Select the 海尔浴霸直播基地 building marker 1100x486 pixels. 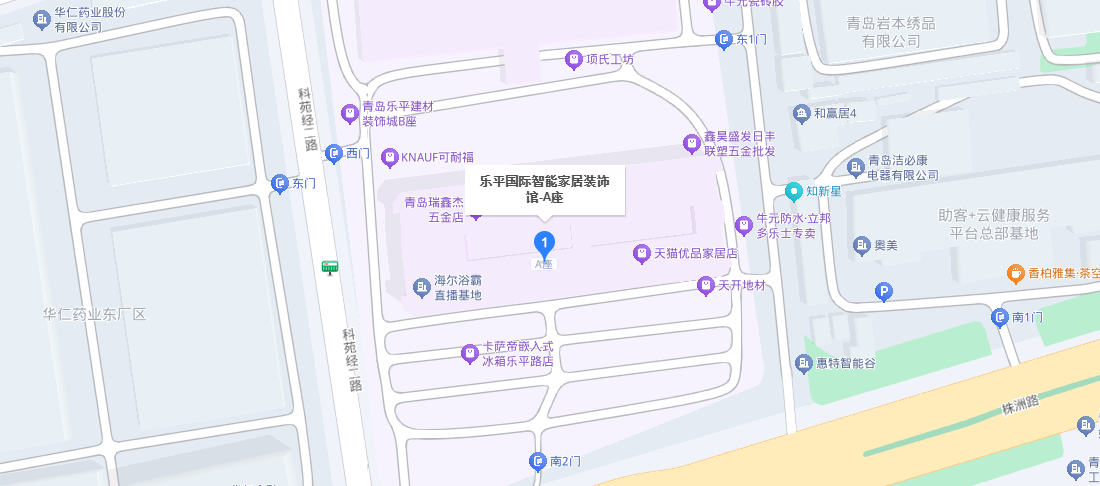click(x=422, y=288)
